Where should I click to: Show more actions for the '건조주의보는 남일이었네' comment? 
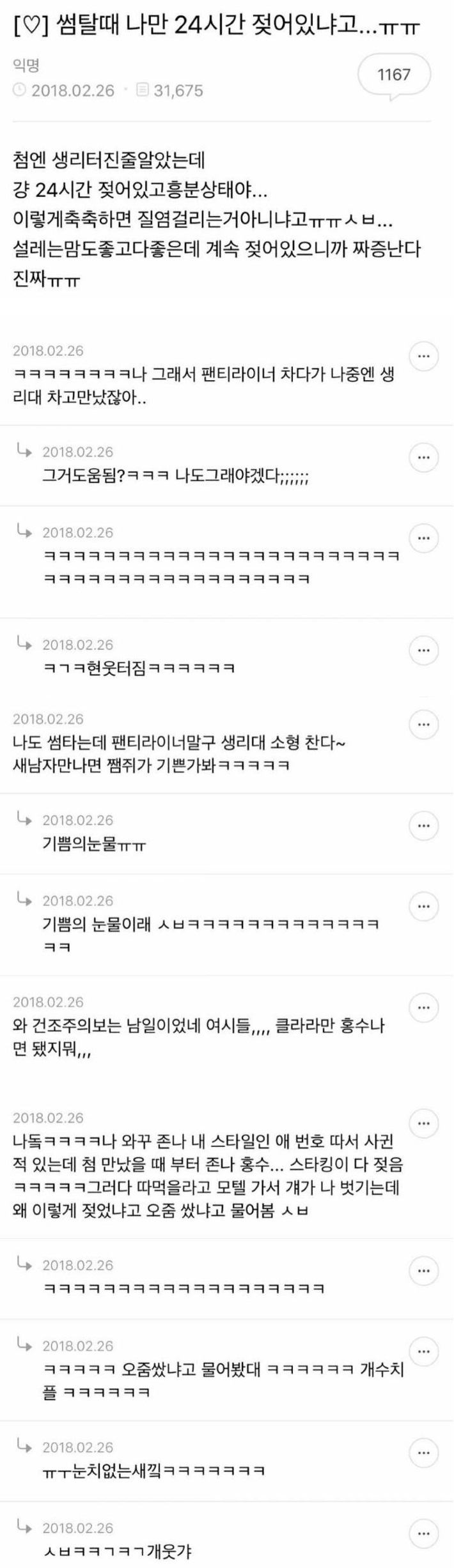[423, 1008]
